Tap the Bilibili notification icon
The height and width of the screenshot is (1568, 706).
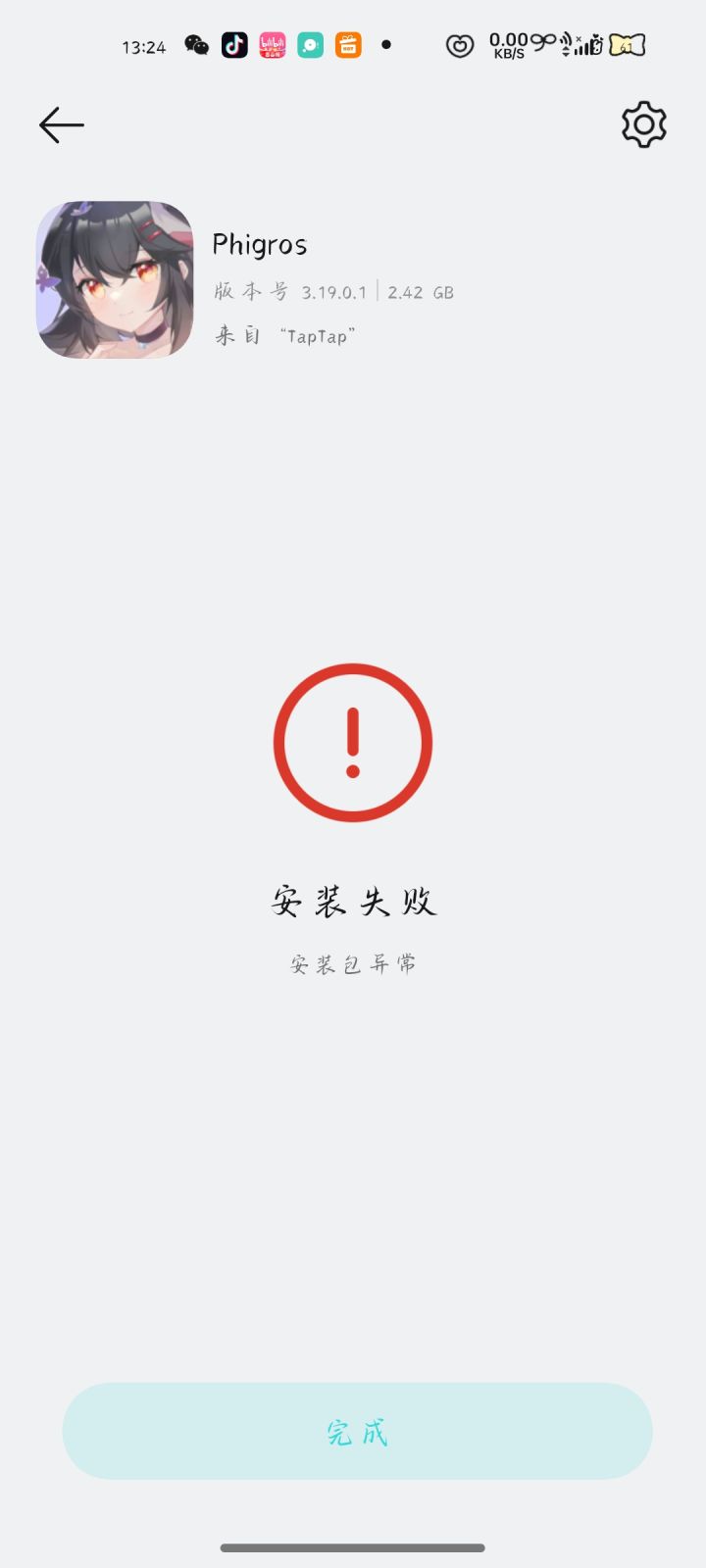click(x=273, y=45)
